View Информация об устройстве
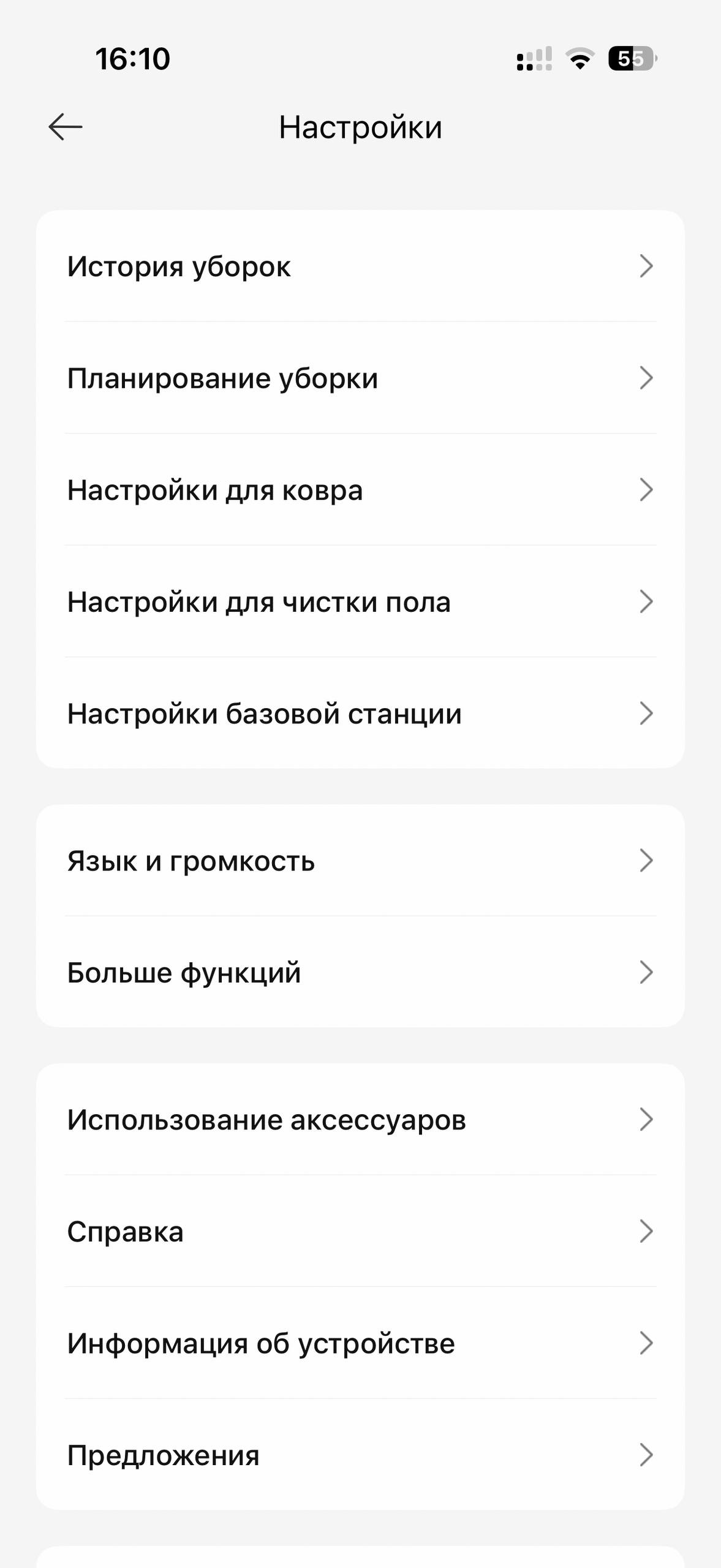The image size is (721, 1568). click(x=360, y=1343)
